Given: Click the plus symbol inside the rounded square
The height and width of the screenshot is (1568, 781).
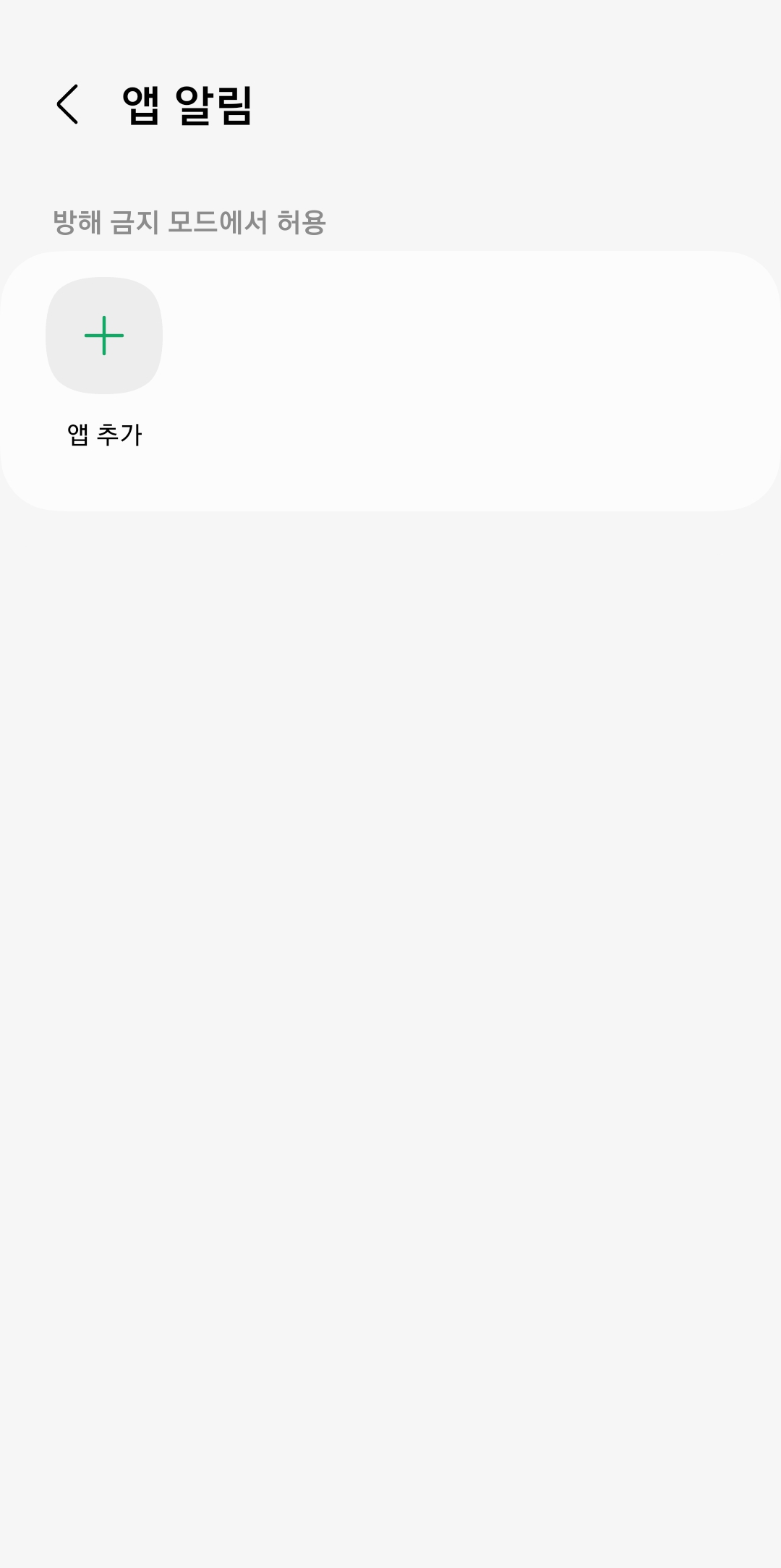Looking at the screenshot, I should pyautogui.click(x=104, y=336).
